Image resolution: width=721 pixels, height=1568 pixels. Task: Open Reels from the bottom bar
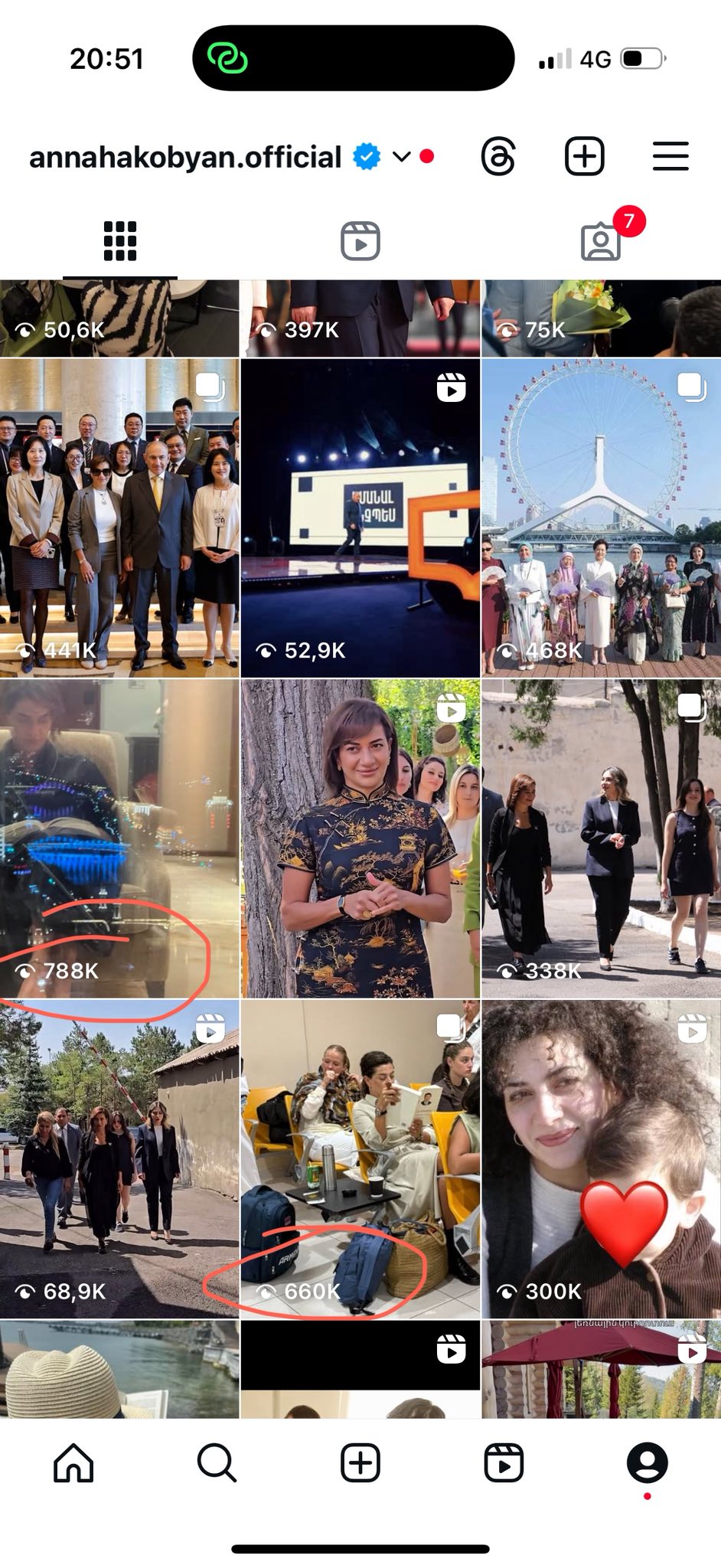click(x=504, y=1464)
